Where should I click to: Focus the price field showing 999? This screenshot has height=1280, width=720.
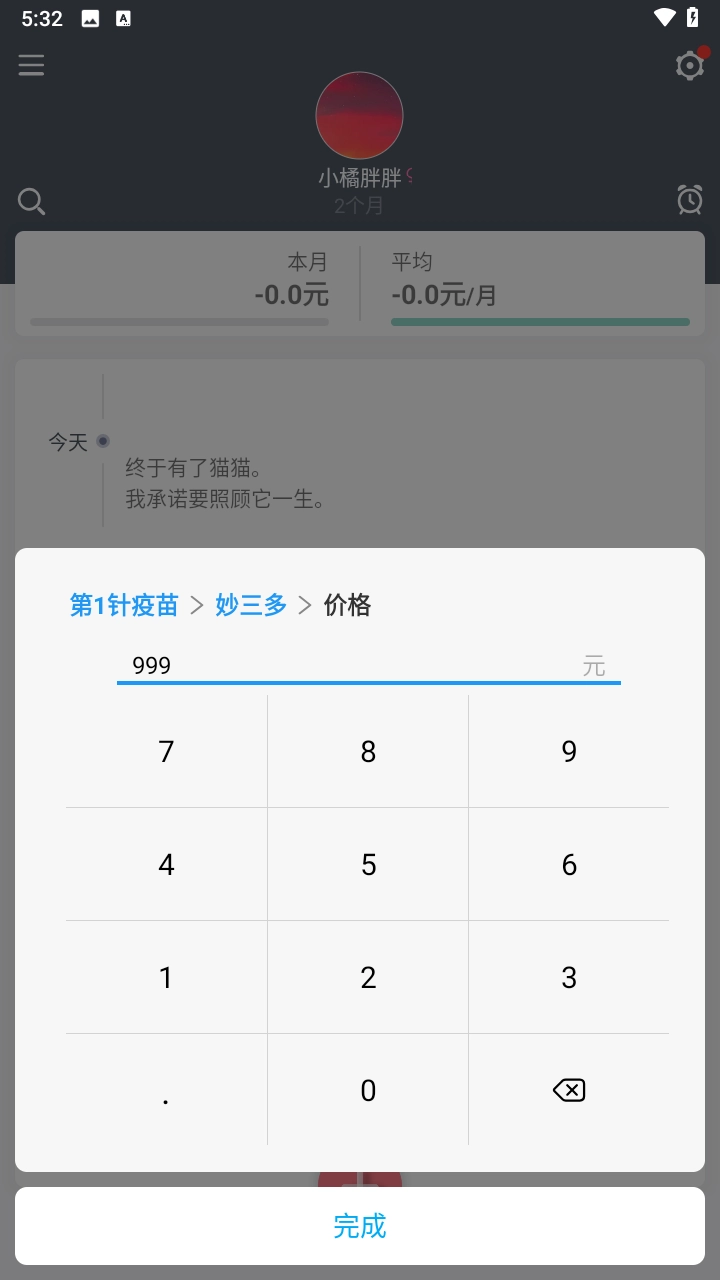click(x=350, y=665)
